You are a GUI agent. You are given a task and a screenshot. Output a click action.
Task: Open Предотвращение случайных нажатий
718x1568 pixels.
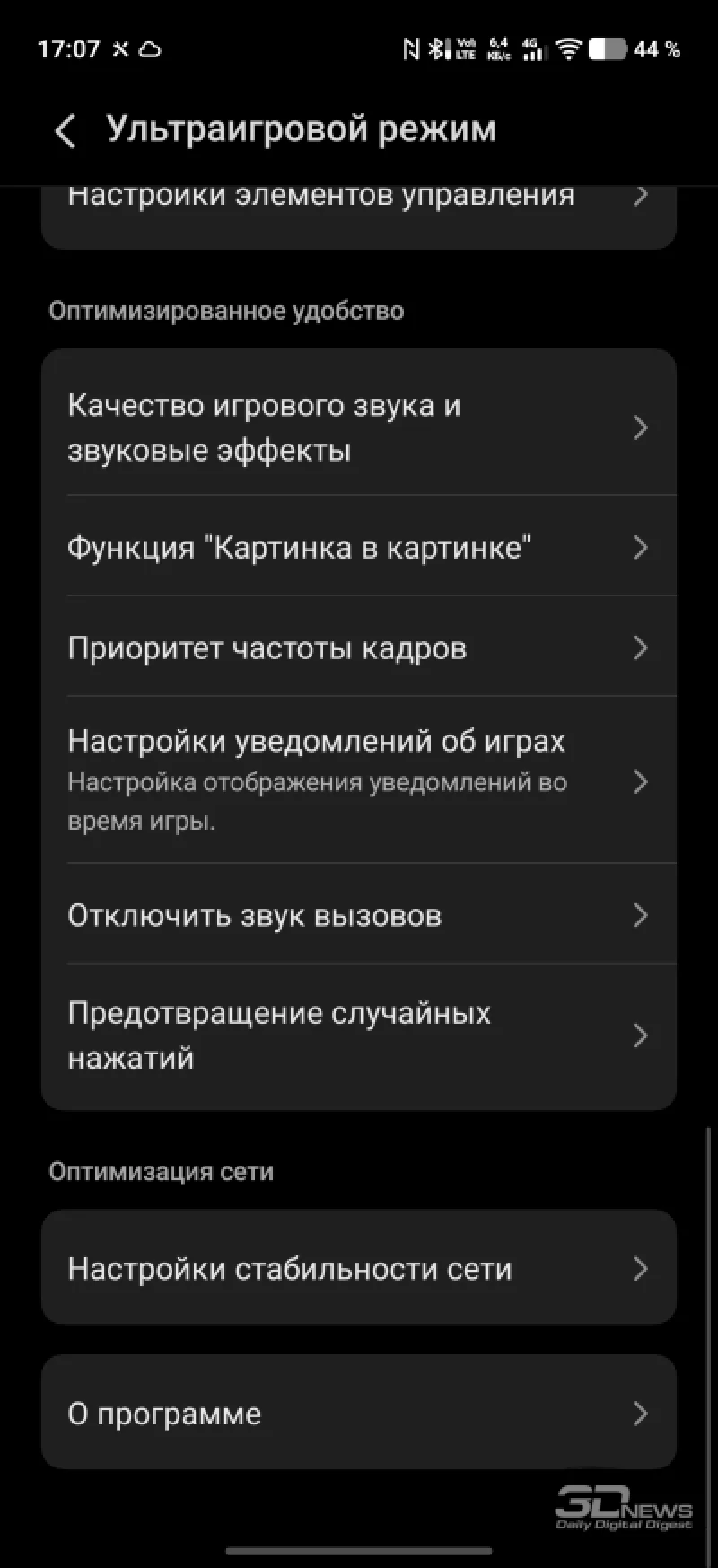(357, 1035)
